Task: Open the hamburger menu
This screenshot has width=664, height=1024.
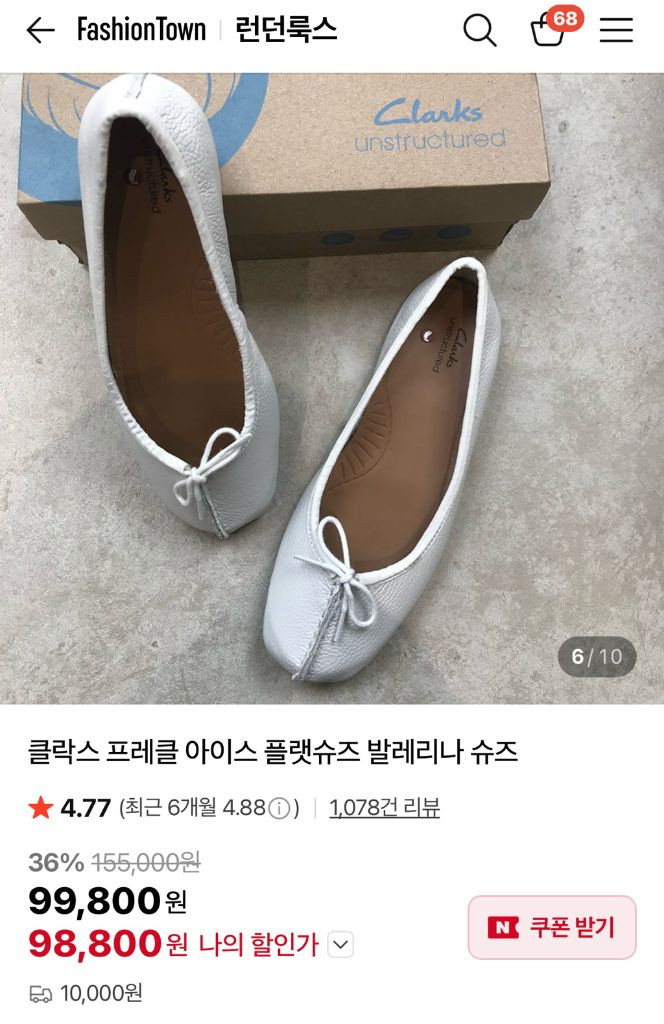Action: click(x=616, y=31)
